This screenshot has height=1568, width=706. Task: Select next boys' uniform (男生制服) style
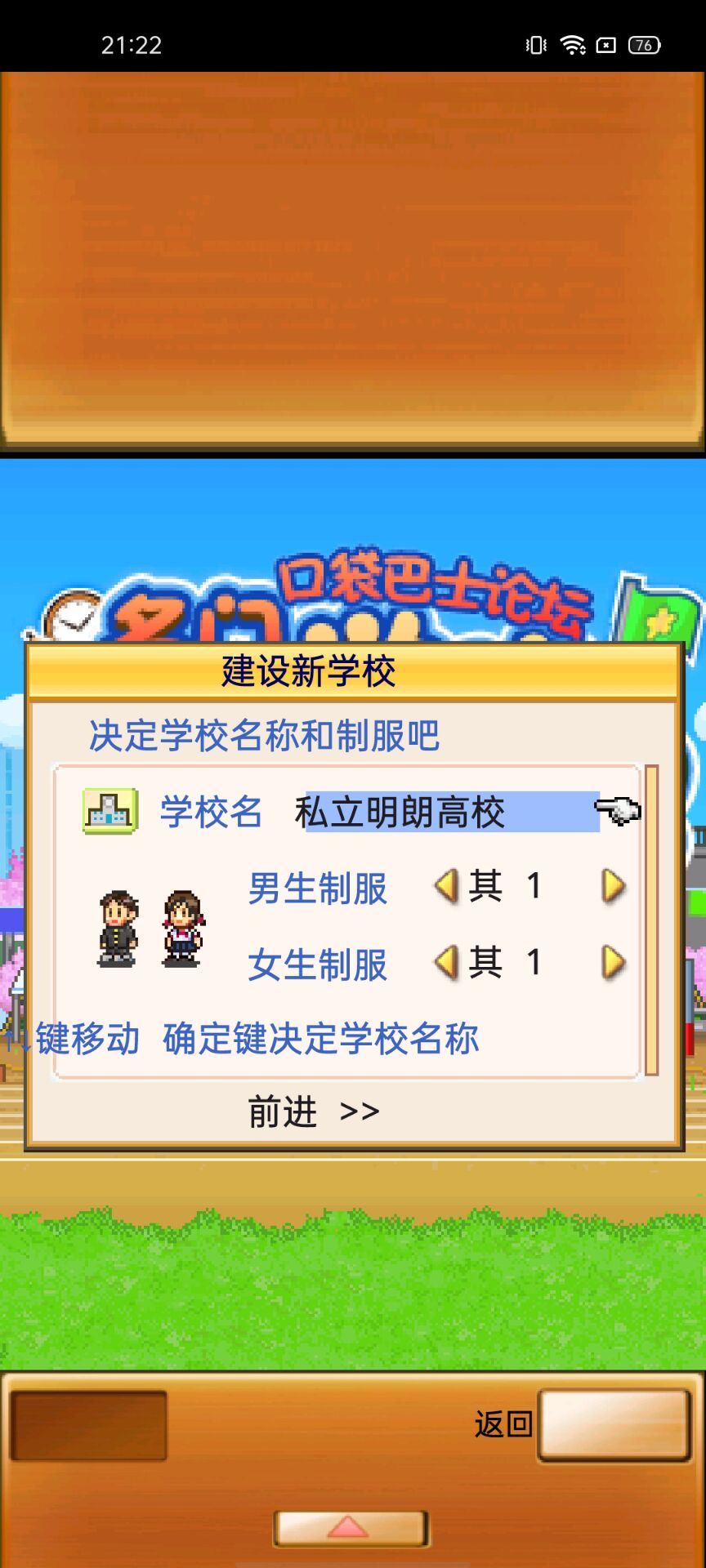tap(614, 886)
